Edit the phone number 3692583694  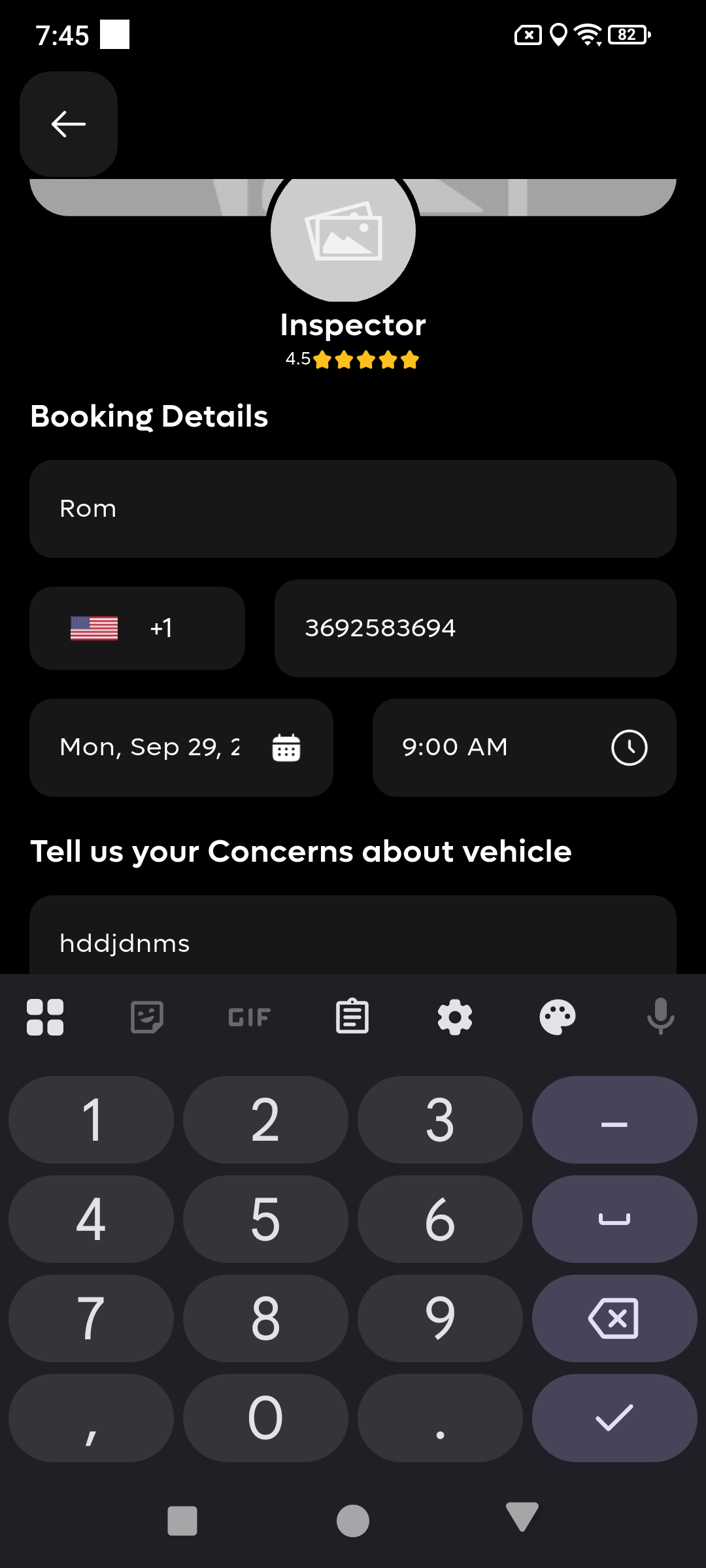click(475, 628)
